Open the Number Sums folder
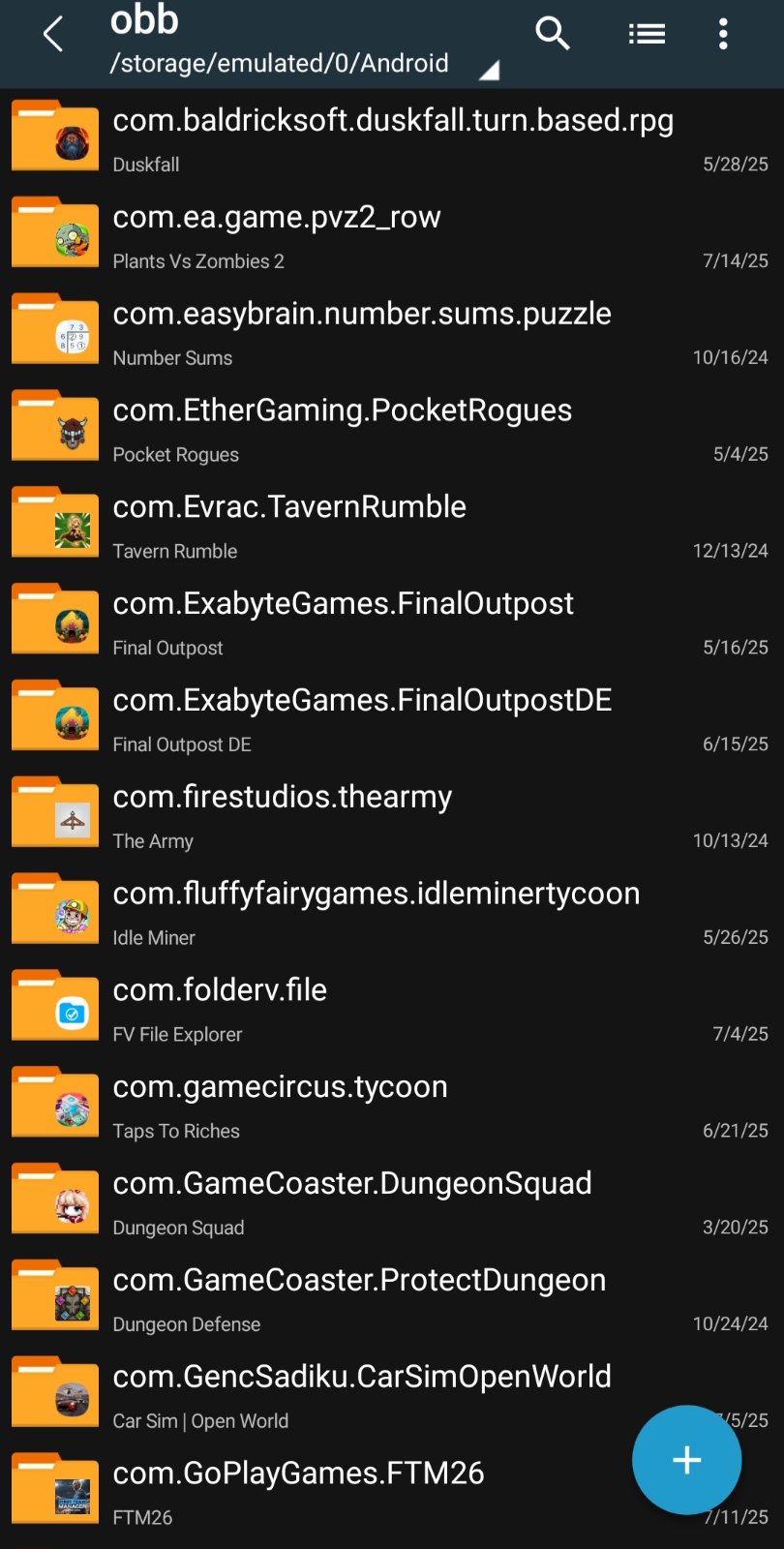Viewport: 784px width, 1549px height. [x=392, y=332]
